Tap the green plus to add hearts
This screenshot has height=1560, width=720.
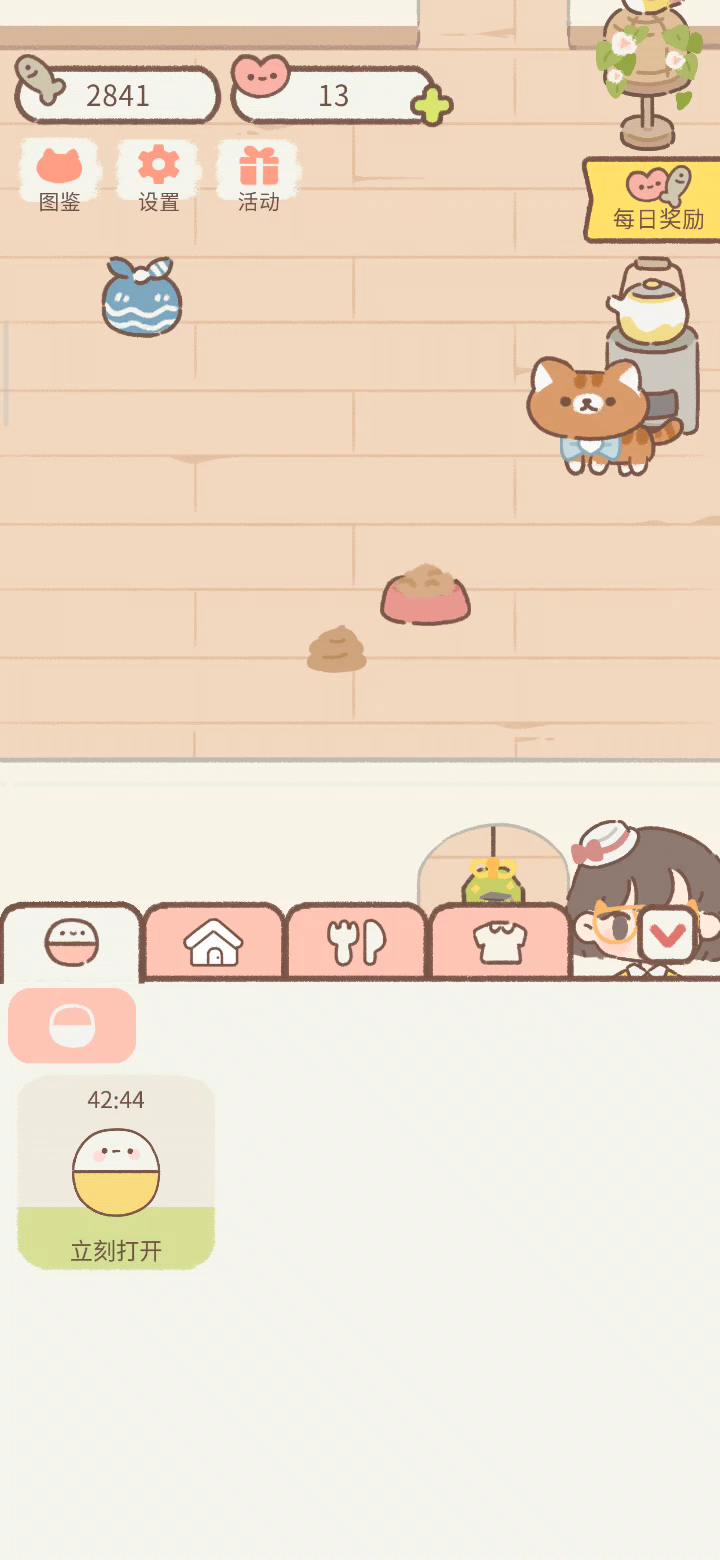431,105
